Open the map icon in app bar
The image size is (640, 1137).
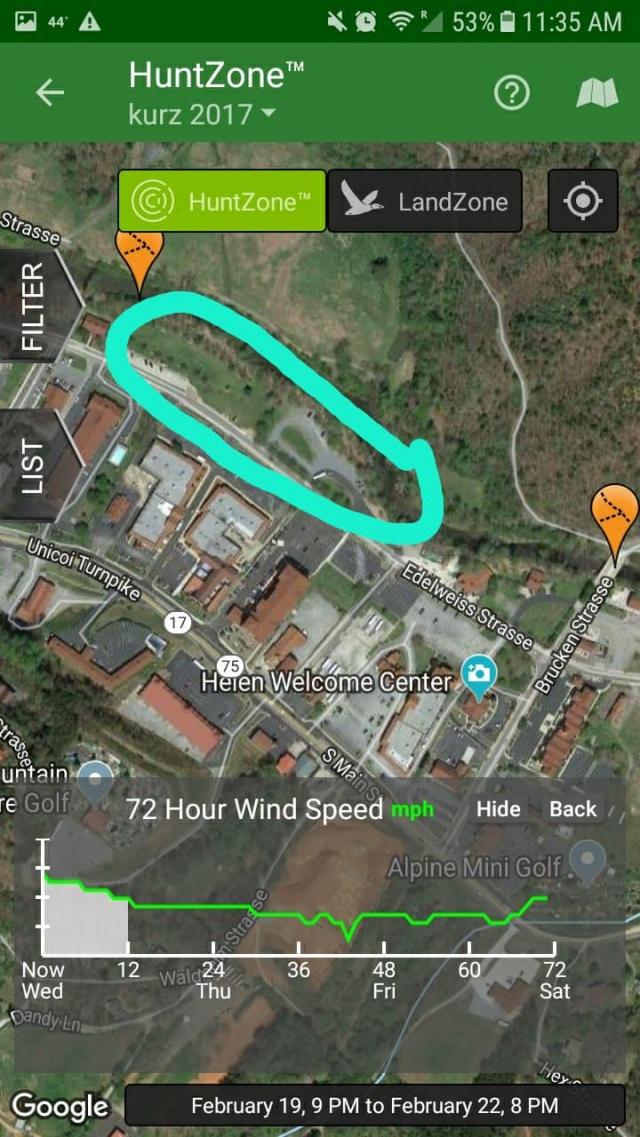point(597,93)
